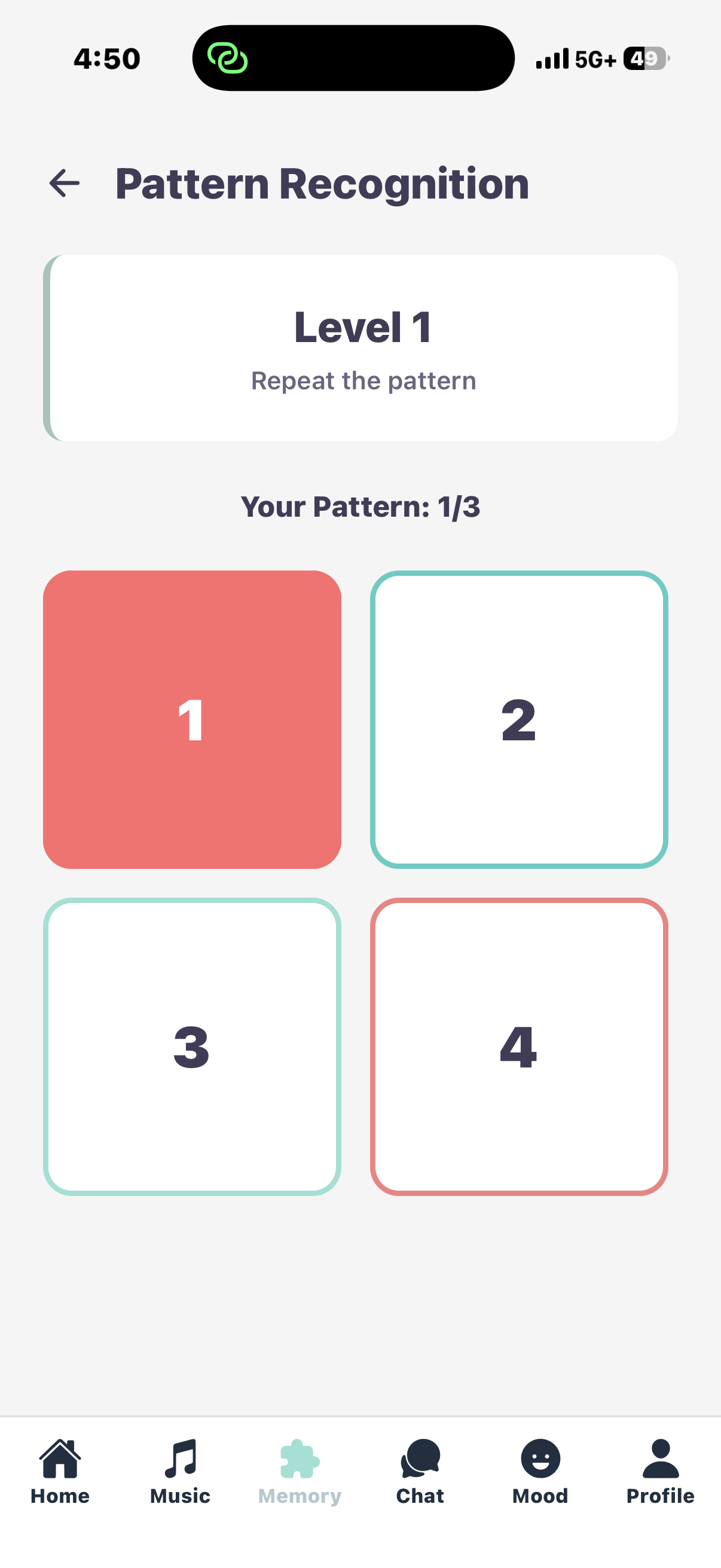721x1568 pixels.
Task: Open the Music tab
Action: tap(180, 1471)
